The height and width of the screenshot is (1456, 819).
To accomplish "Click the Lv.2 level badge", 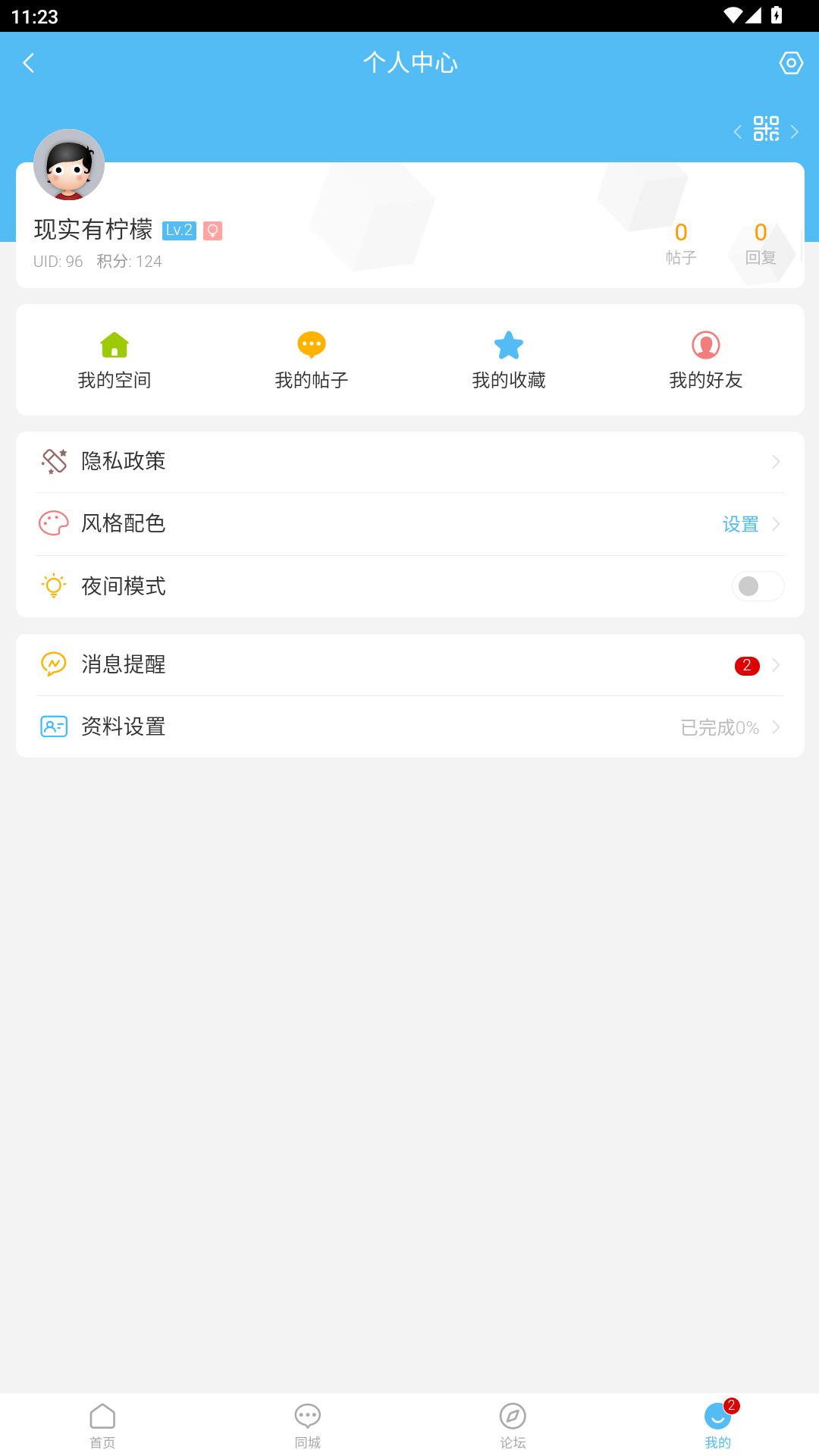I will click(179, 230).
